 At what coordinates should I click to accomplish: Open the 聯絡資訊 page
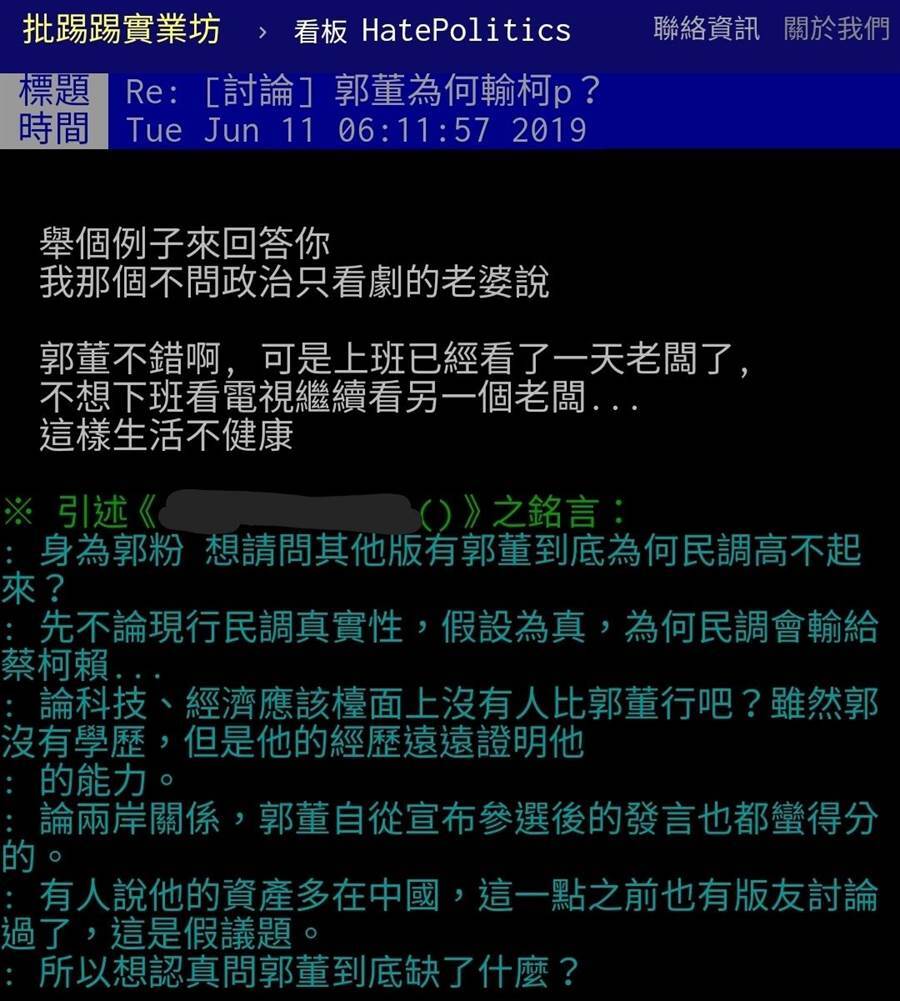(x=706, y=29)
